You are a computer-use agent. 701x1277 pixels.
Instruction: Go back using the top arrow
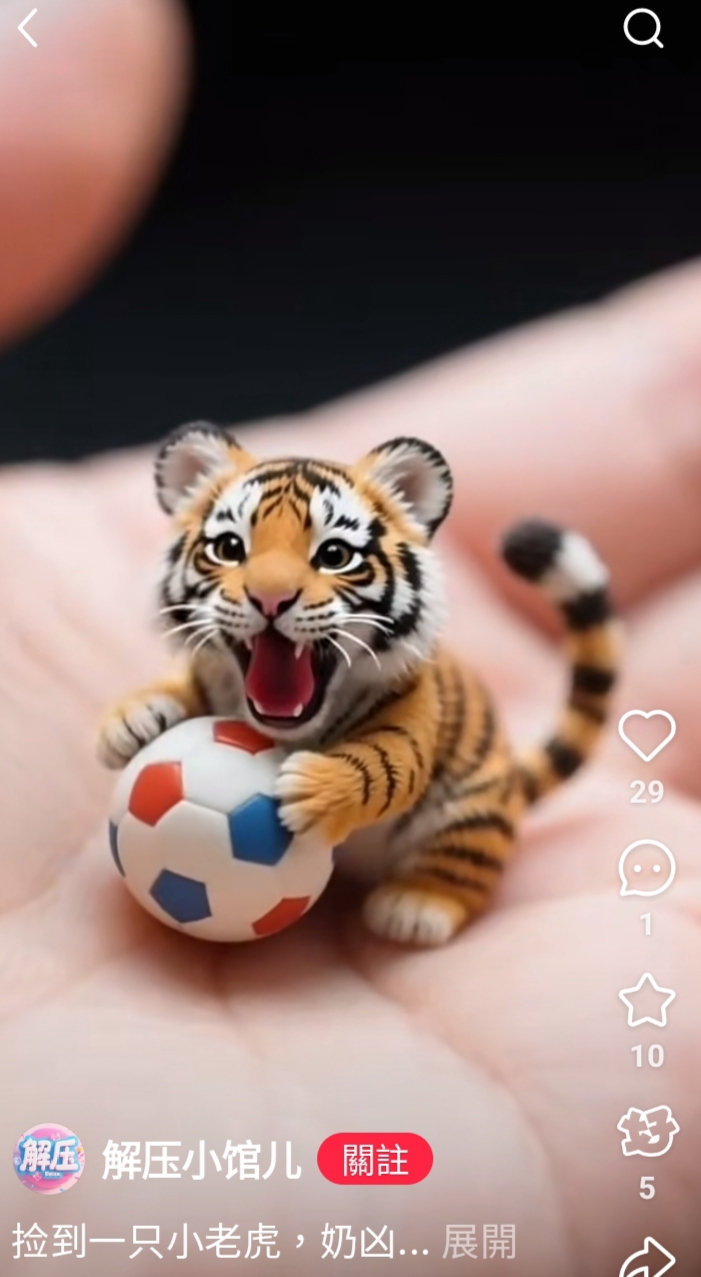[28, 28]
